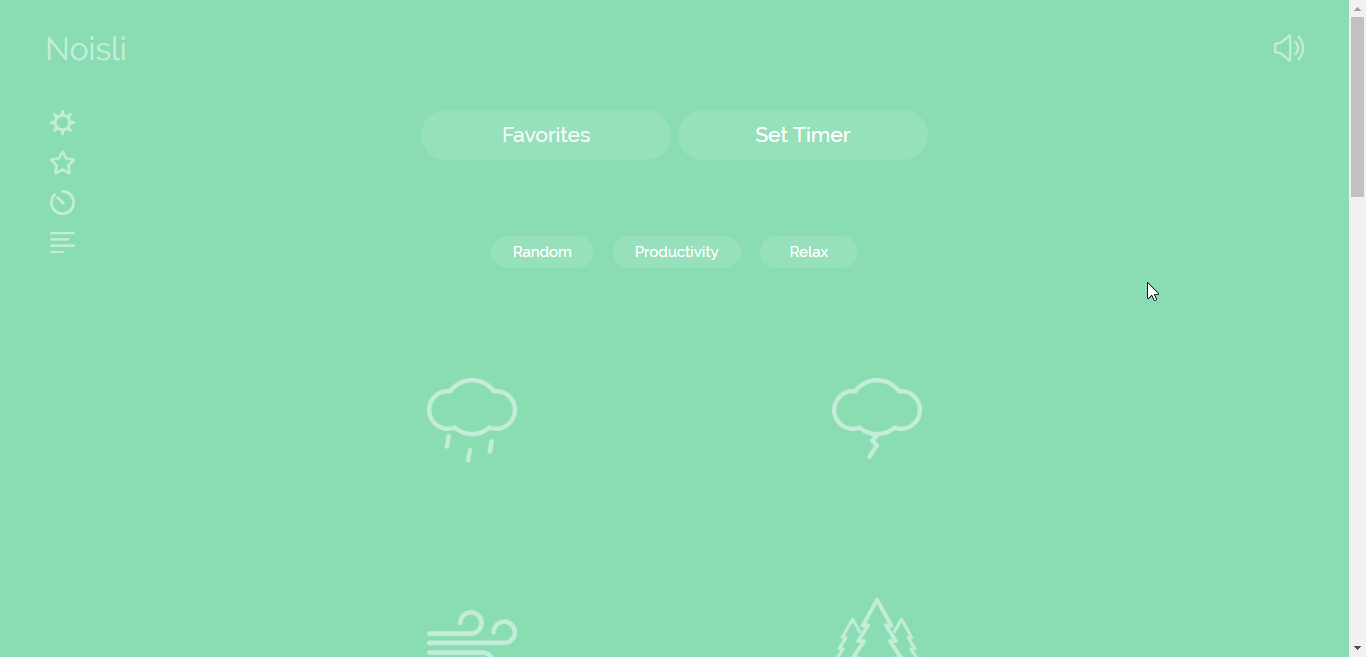Mute the sound with the speaker icon

[x=1288, y=48]
